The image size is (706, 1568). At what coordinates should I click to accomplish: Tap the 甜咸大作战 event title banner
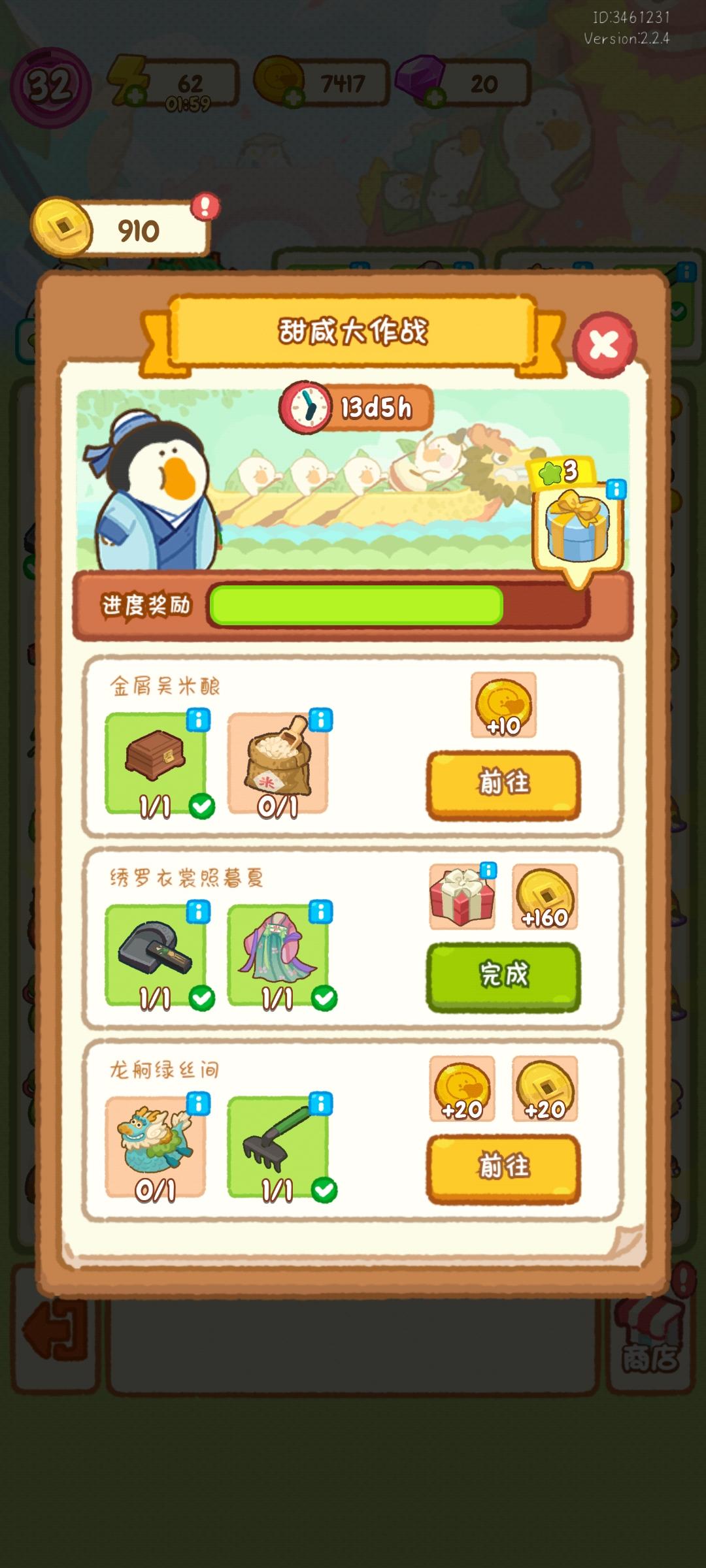pos(354,329)
